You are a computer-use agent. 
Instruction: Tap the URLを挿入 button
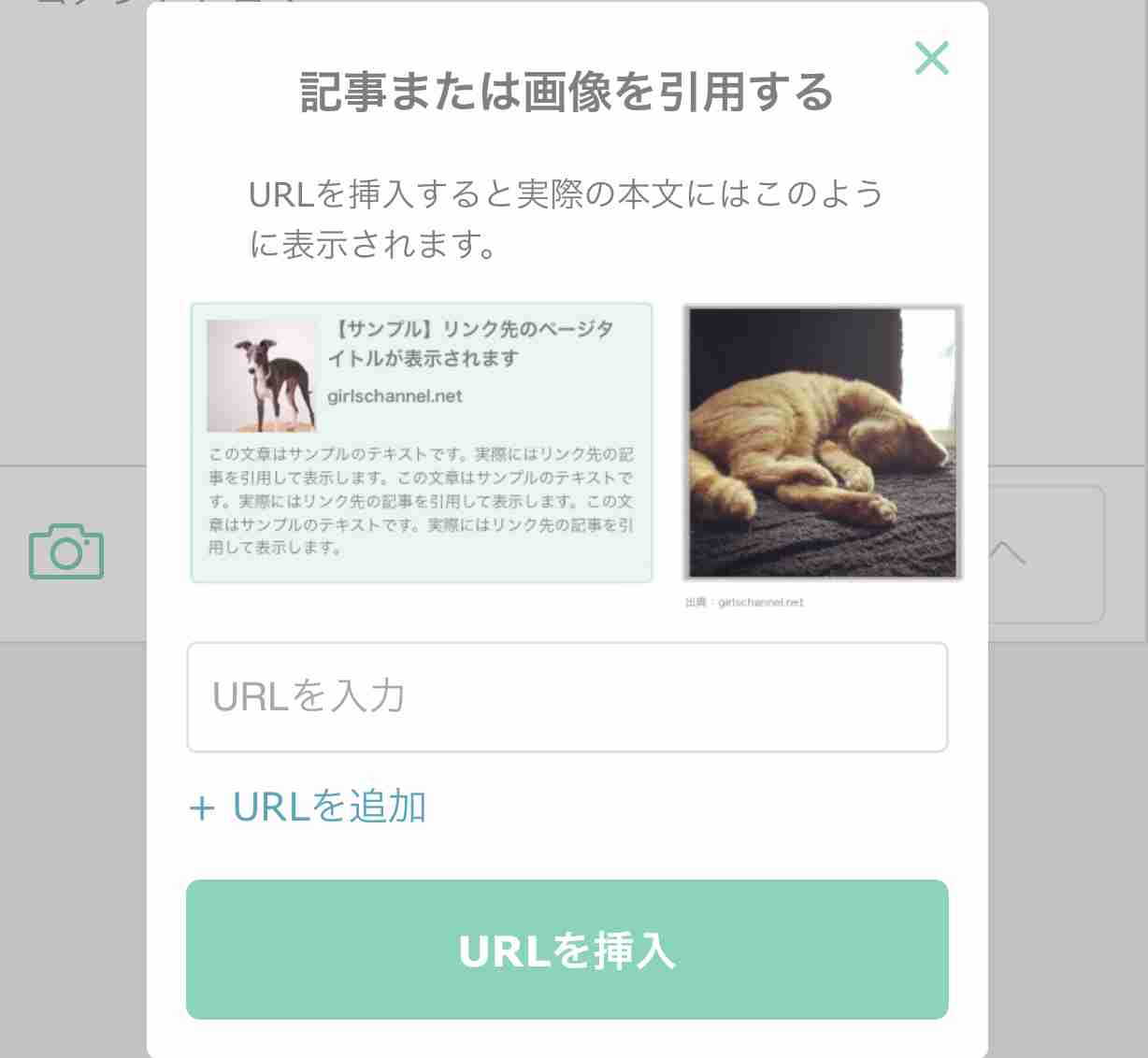tap(567, 950)
